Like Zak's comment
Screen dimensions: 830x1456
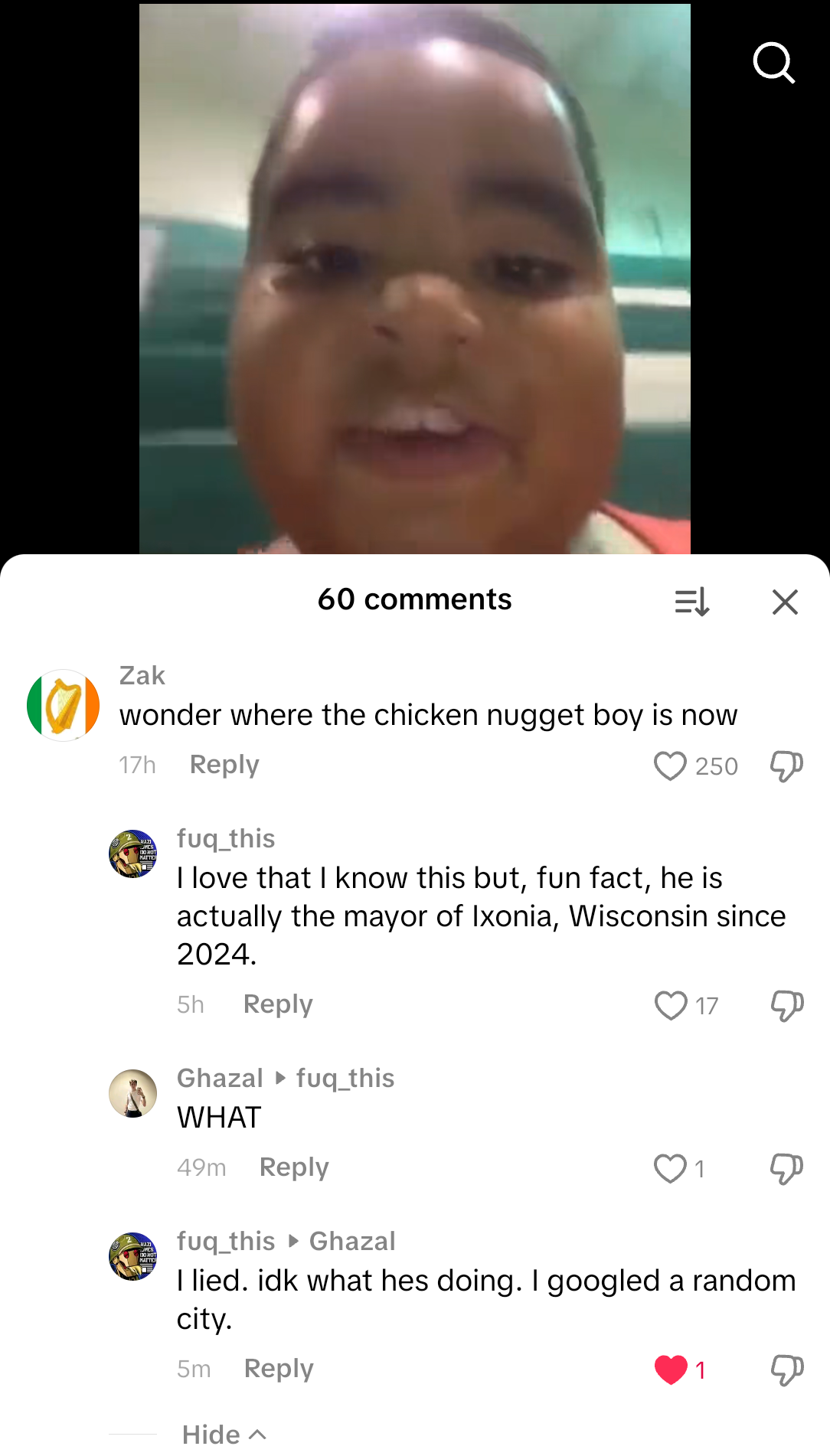point(670,766)
